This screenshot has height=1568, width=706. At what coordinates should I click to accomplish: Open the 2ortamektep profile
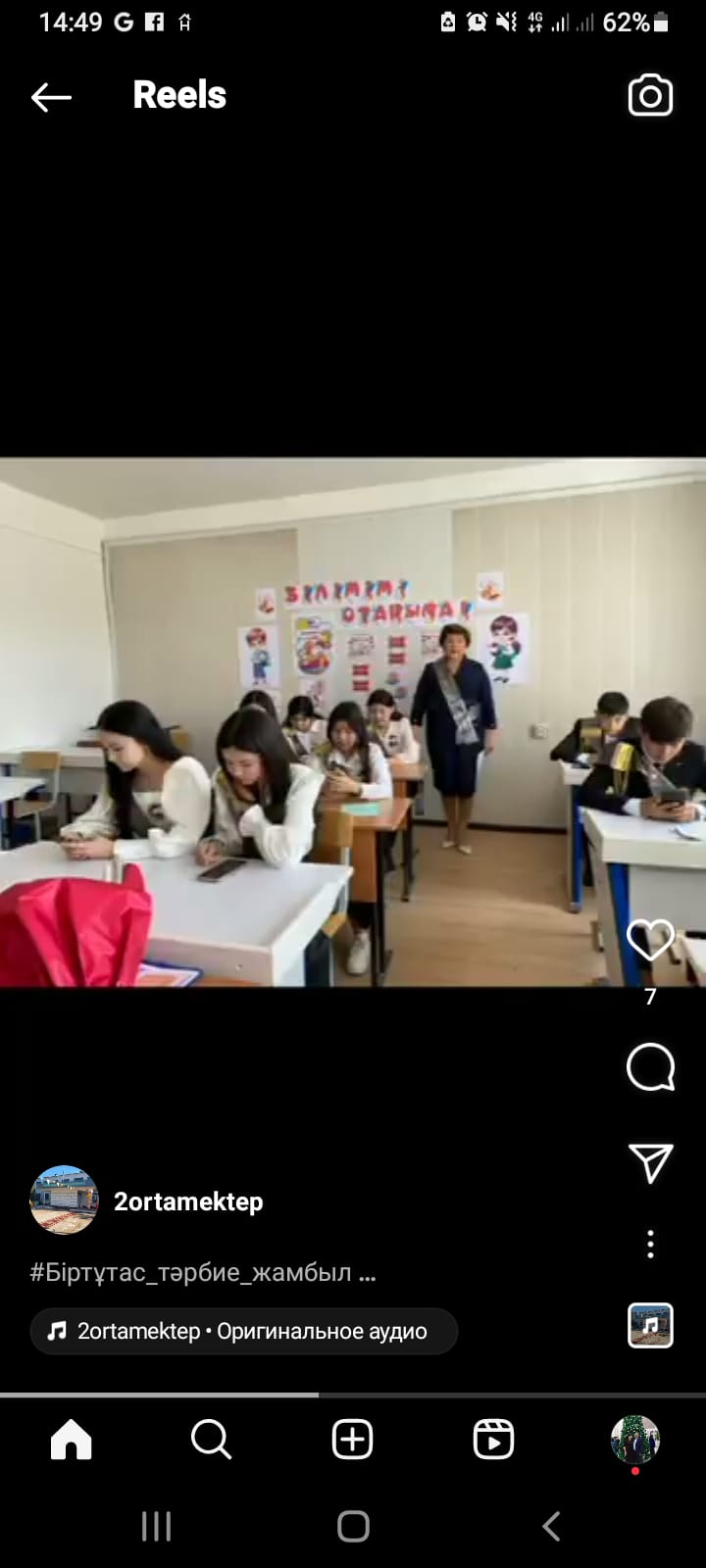(x=187, y=1201)
